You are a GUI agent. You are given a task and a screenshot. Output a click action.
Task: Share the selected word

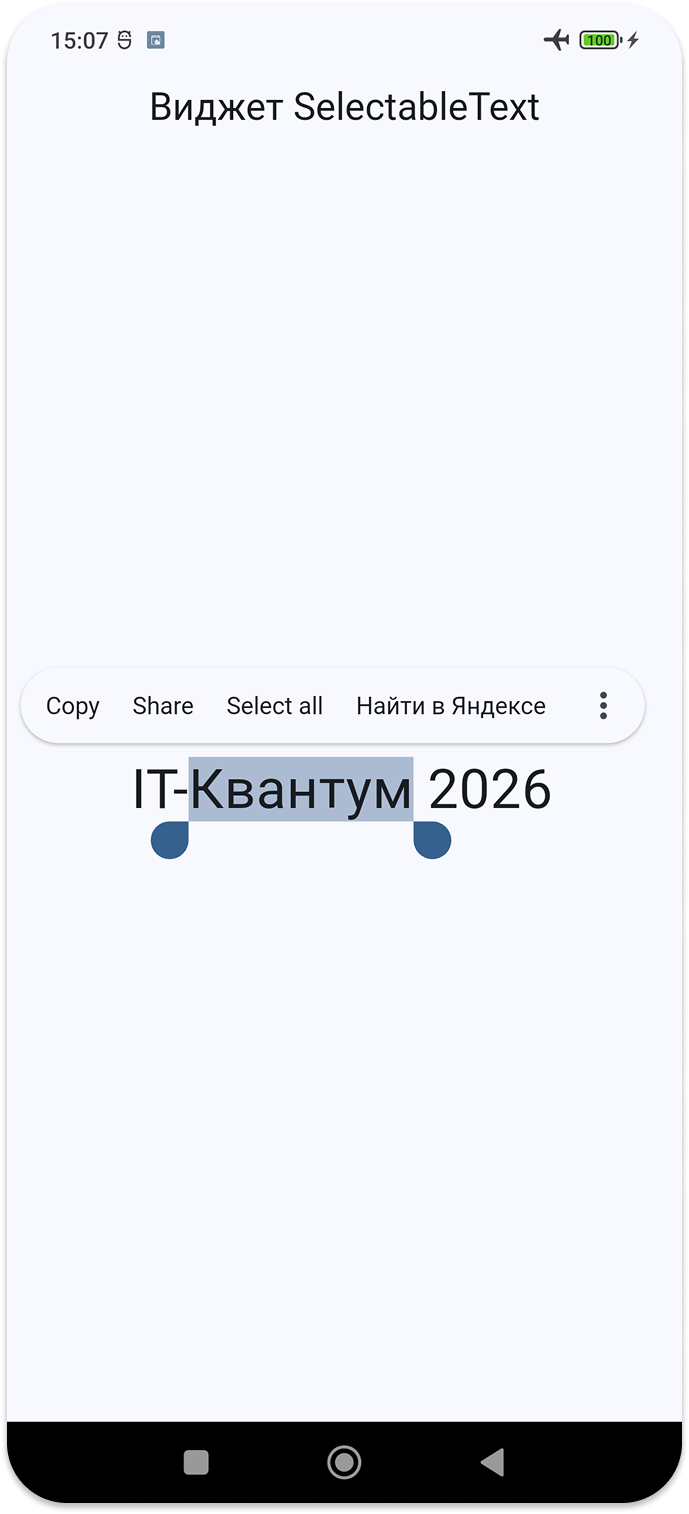pyautogui.click(x=163, y=706)
